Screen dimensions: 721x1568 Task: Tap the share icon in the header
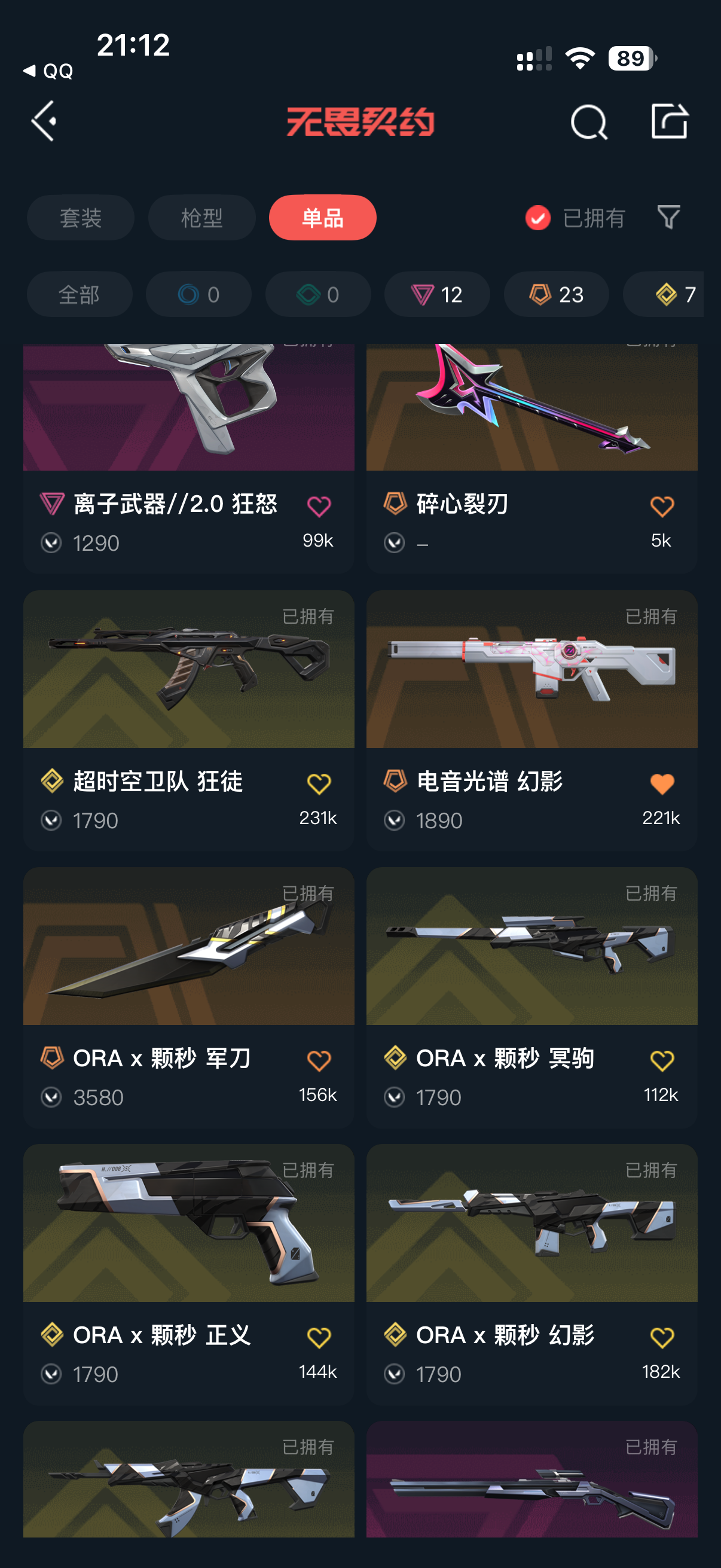(669, 121)
